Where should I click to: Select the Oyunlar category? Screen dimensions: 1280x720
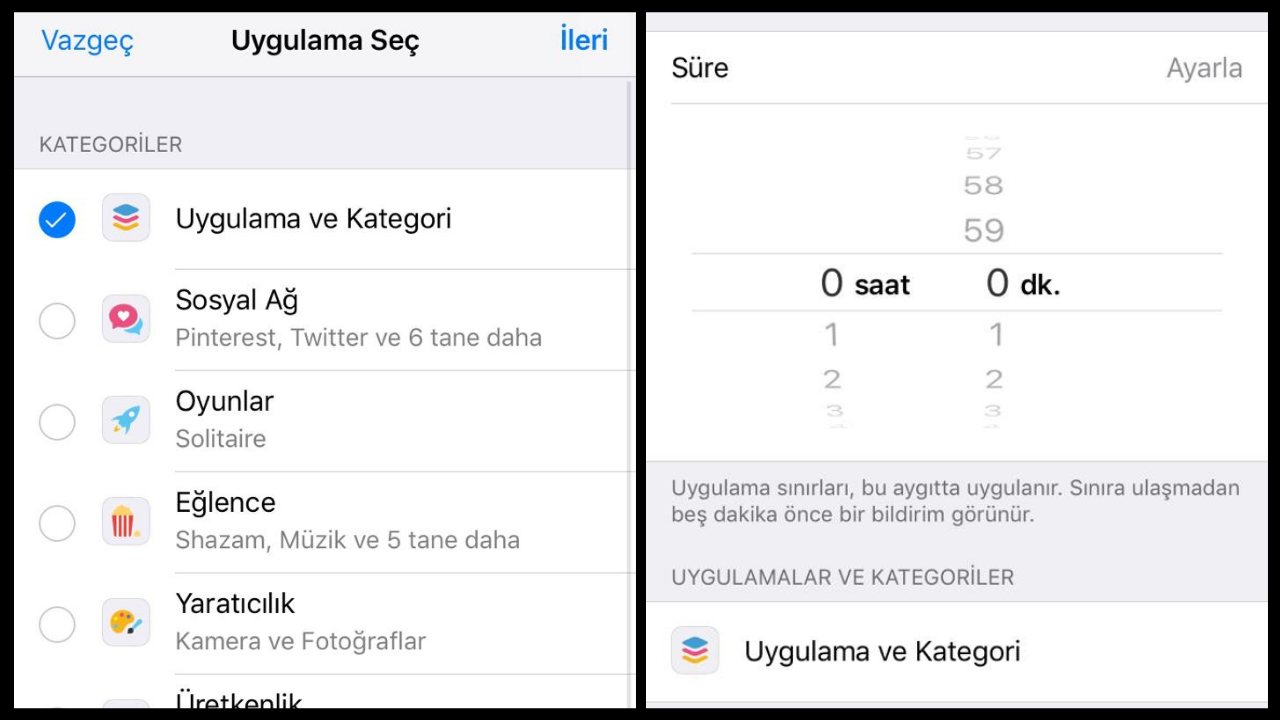57,422
